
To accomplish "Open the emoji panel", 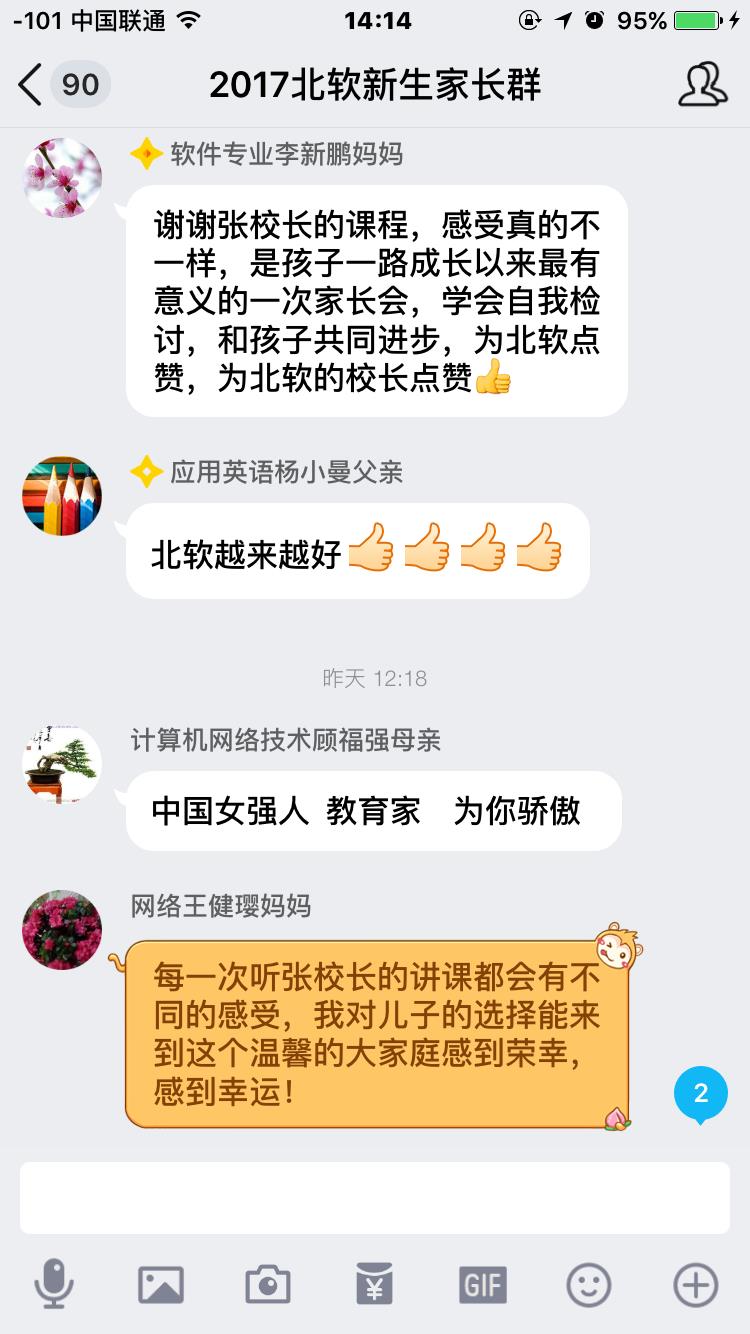I will [x=589, y=1284].
